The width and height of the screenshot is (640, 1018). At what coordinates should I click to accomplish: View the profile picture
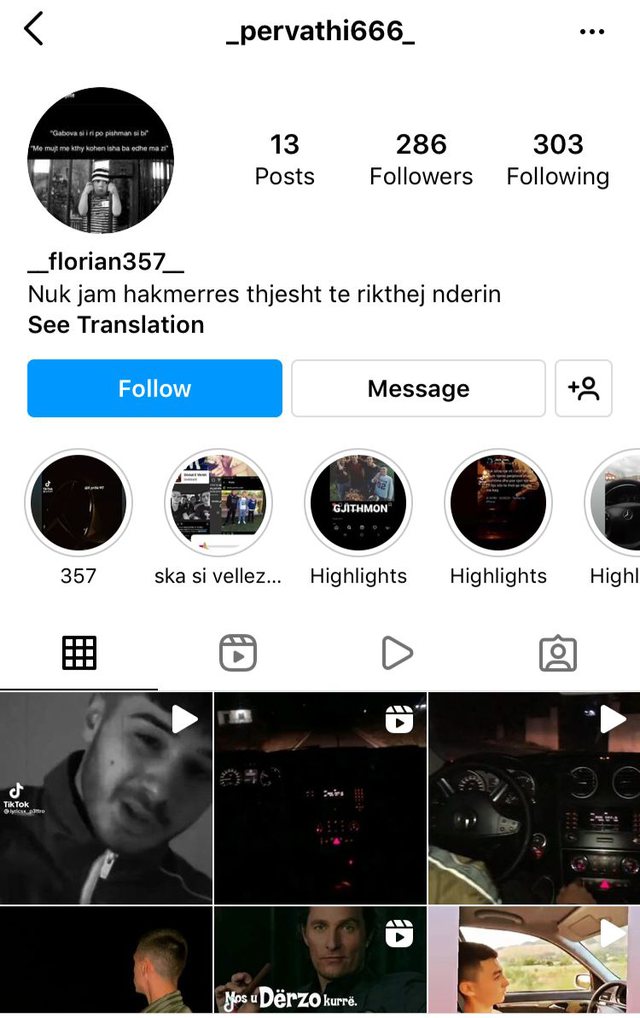[x=100, y=160]
